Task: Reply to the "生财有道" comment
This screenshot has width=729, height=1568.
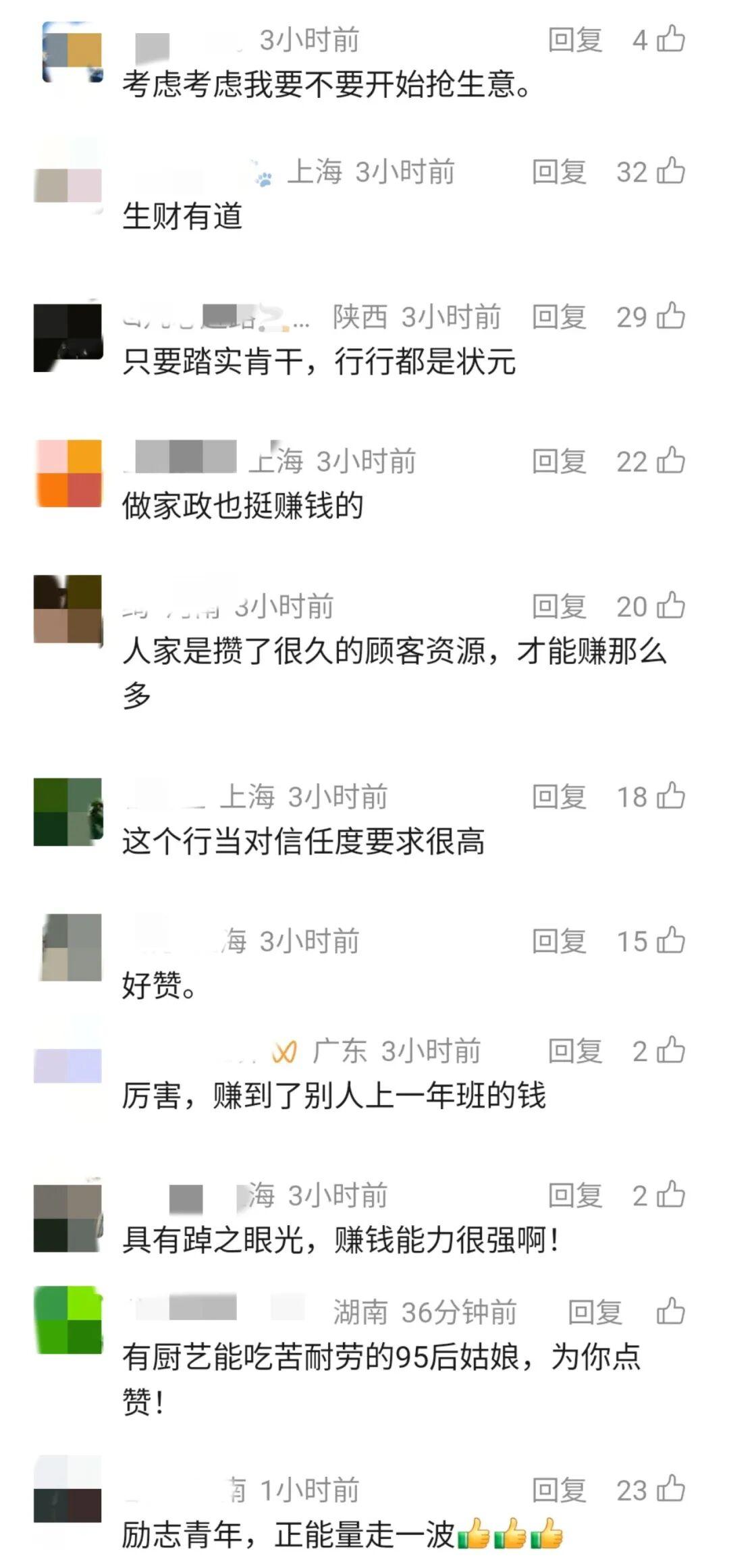Action: tap(559, 172)
